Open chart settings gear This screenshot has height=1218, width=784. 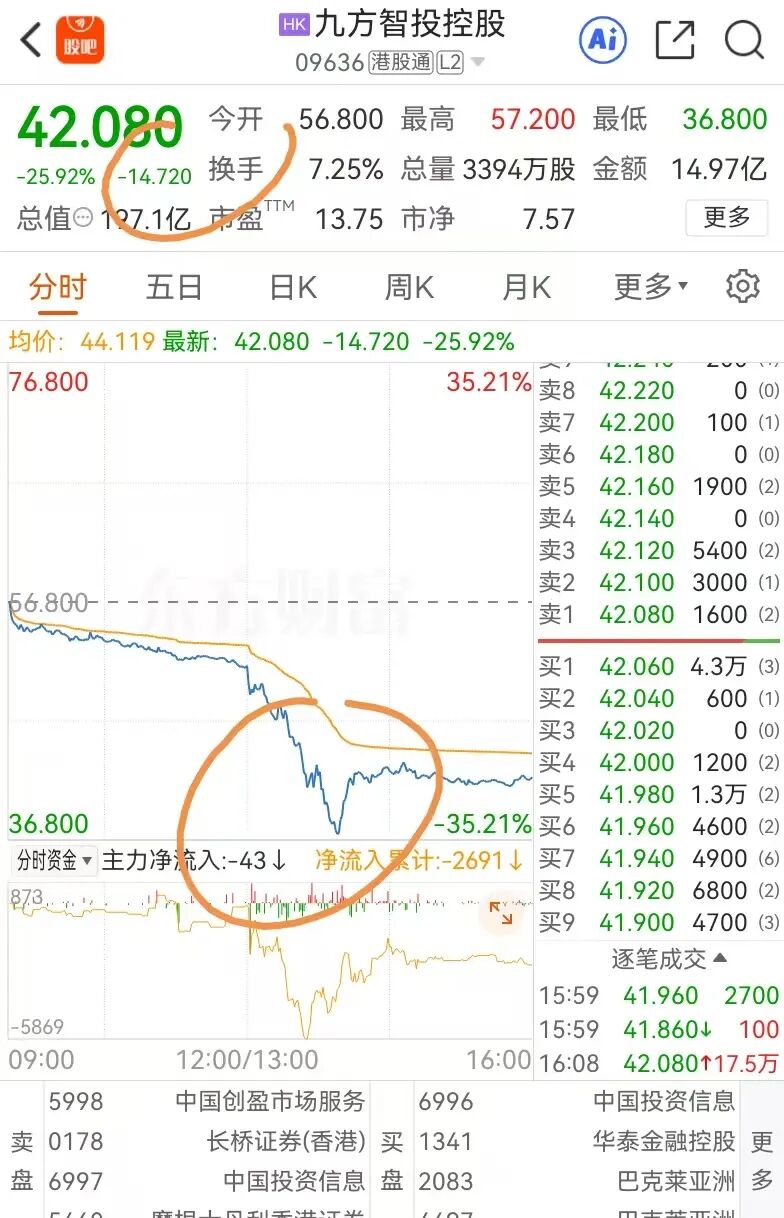pos(742,287)
